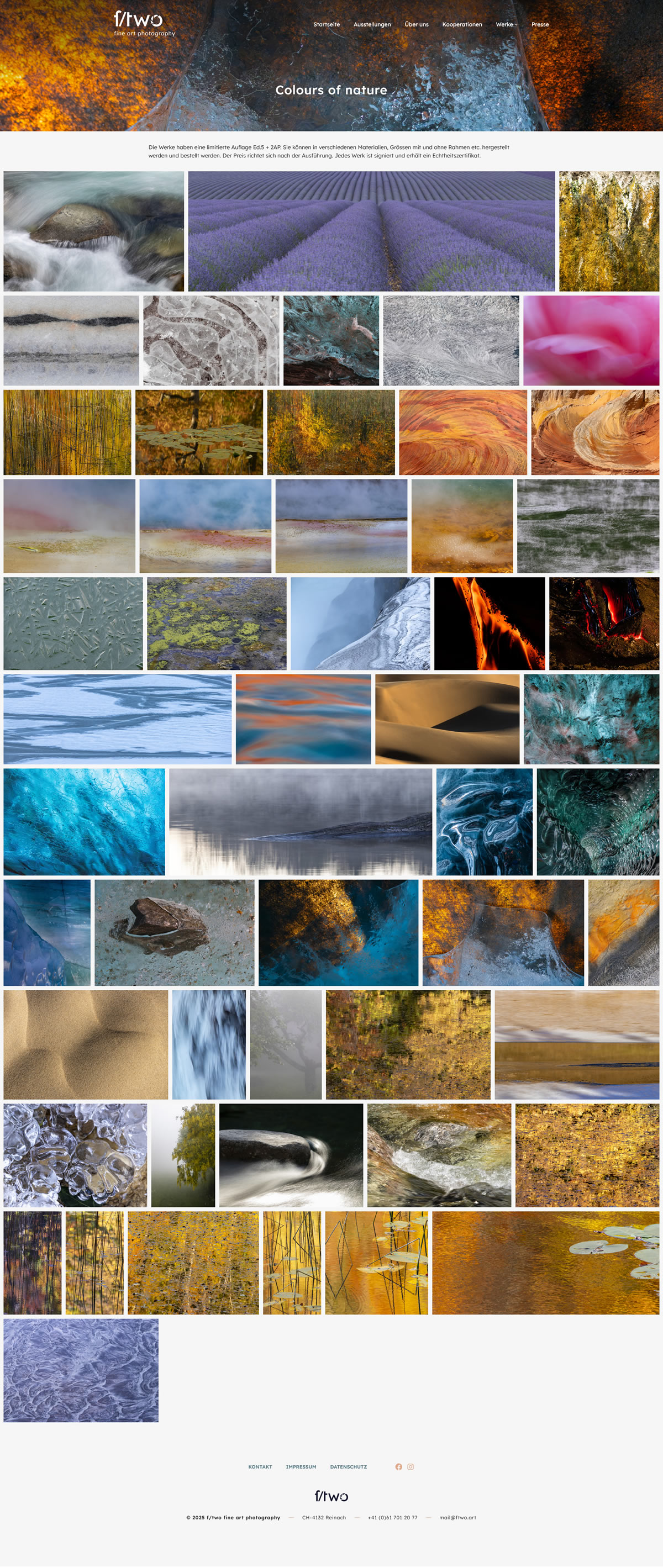
Task: Open the Datenschutz footer link
Action: (348, 1467)
